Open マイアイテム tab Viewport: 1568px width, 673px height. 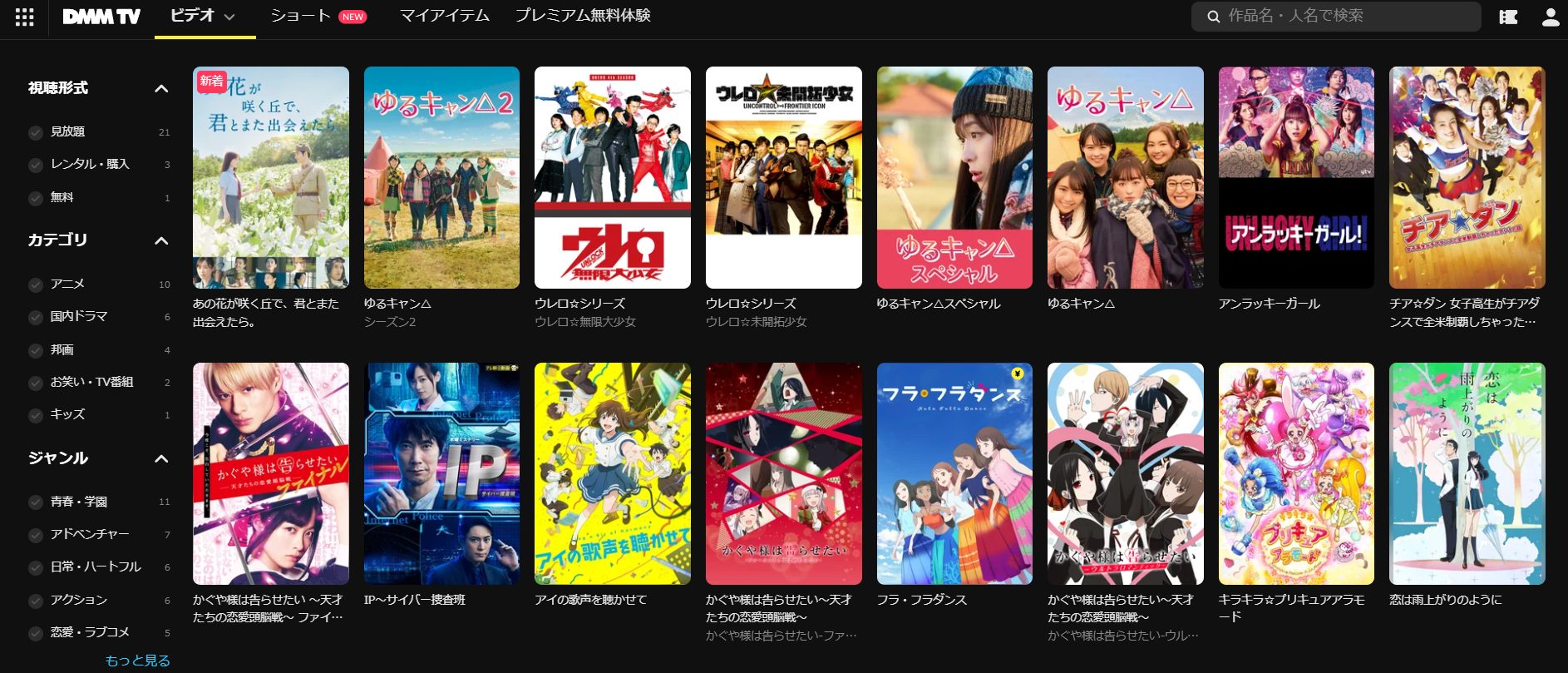tap(444, 16)
